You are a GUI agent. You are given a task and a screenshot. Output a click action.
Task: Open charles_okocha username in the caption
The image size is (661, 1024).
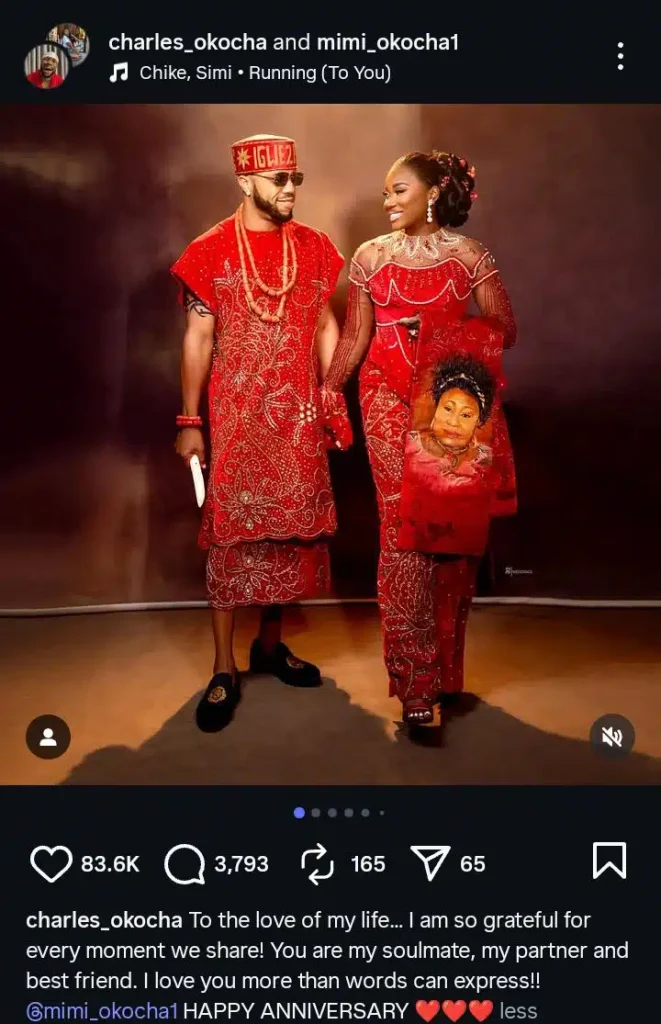(104, 919)
